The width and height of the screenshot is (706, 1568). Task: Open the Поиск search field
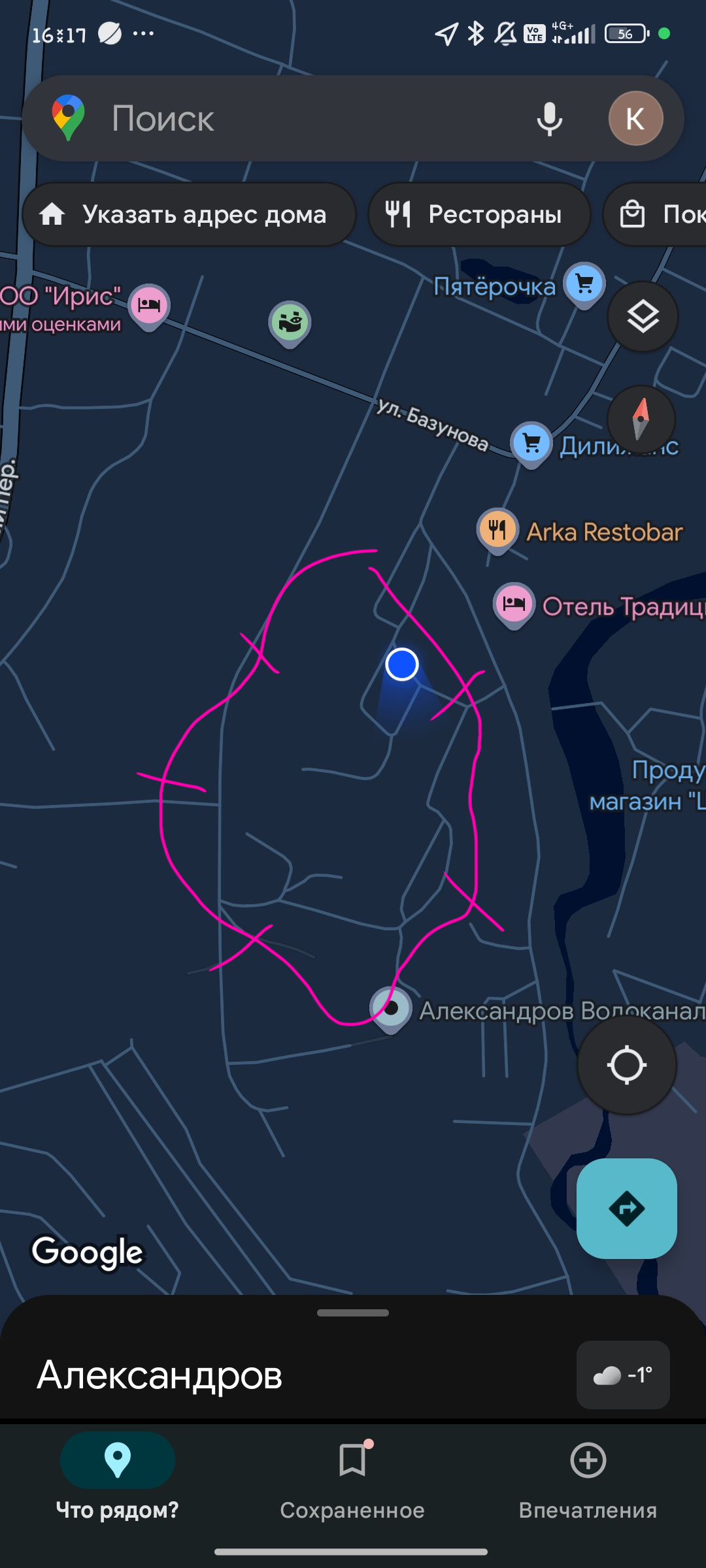pos(294,119)
